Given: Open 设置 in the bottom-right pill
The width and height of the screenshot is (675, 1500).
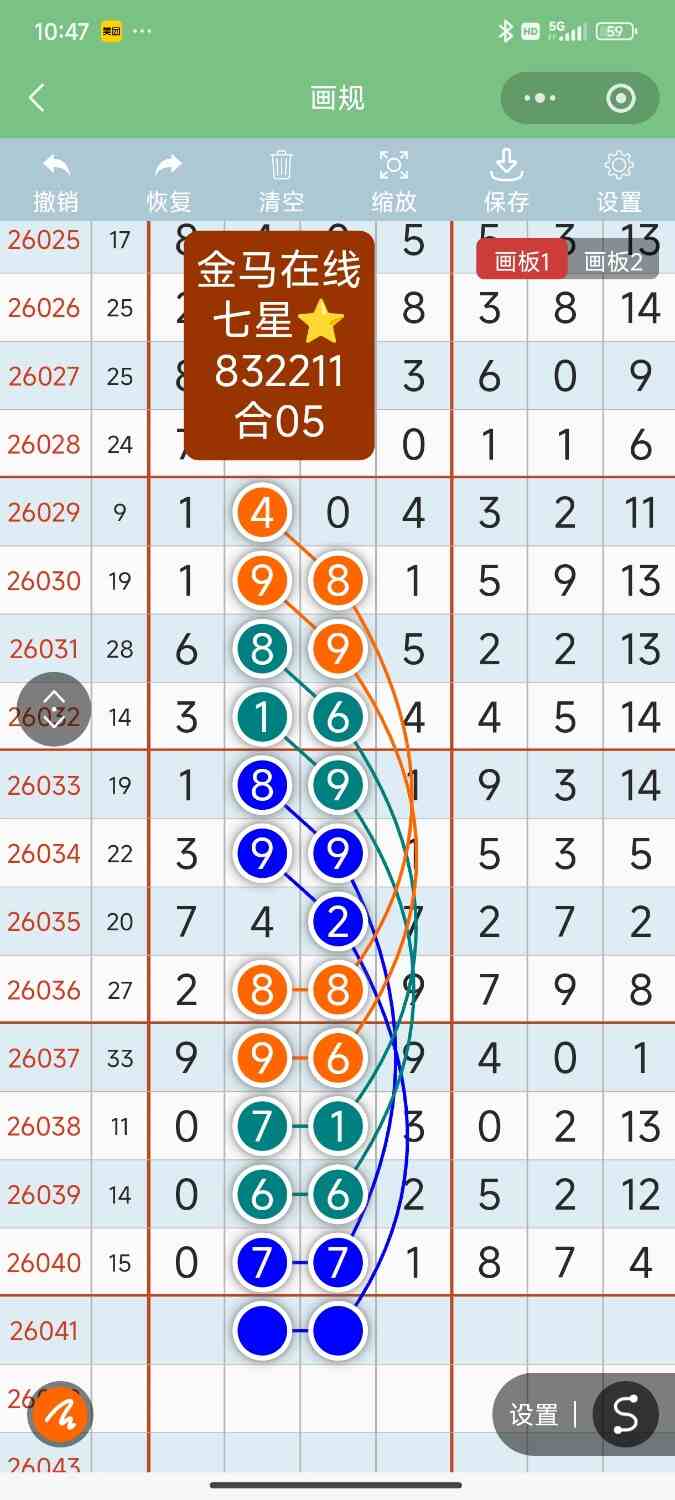Looking at the screenshot, I should coord(533,1415).
